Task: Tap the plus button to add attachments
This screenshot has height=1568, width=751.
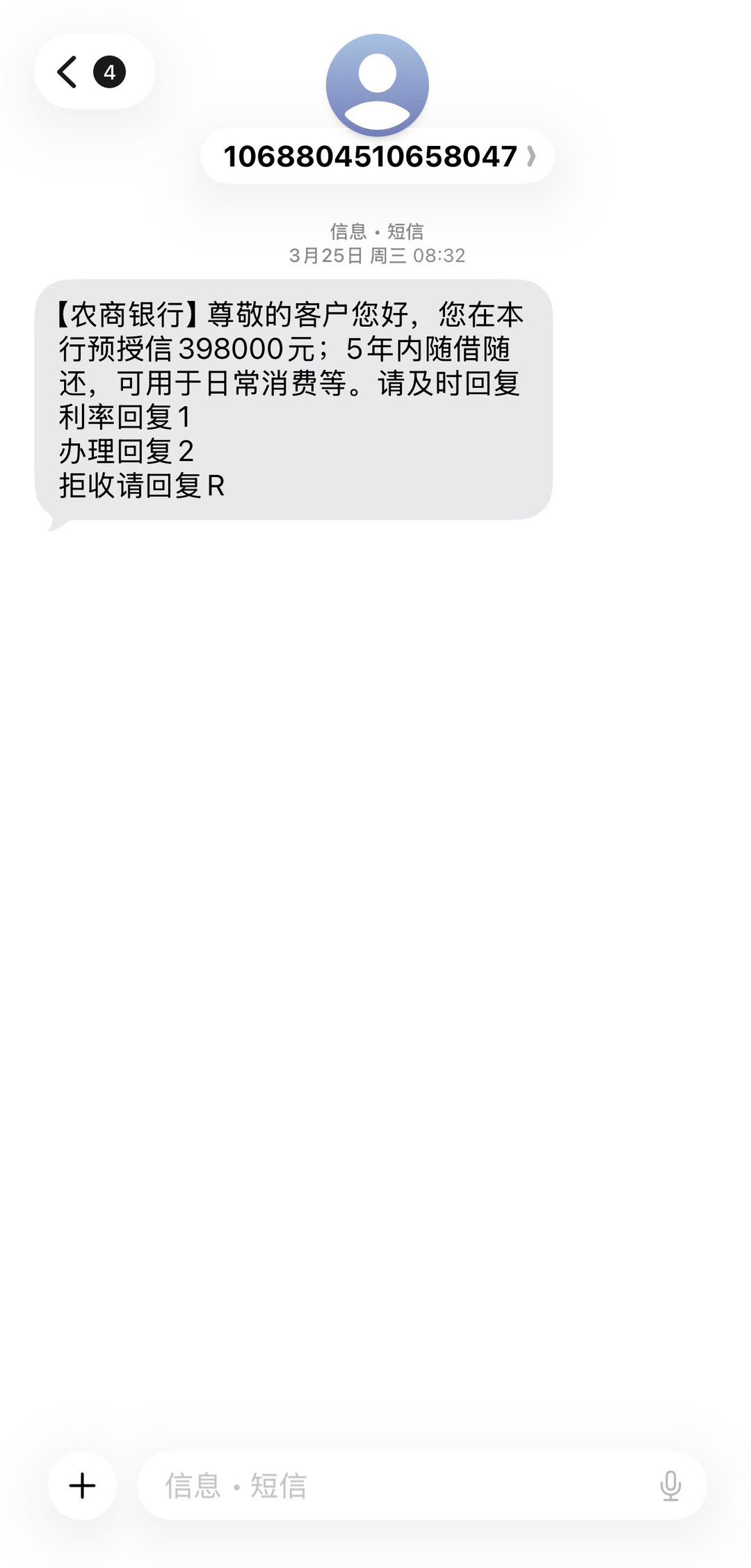Action: tap(82, 1485)
